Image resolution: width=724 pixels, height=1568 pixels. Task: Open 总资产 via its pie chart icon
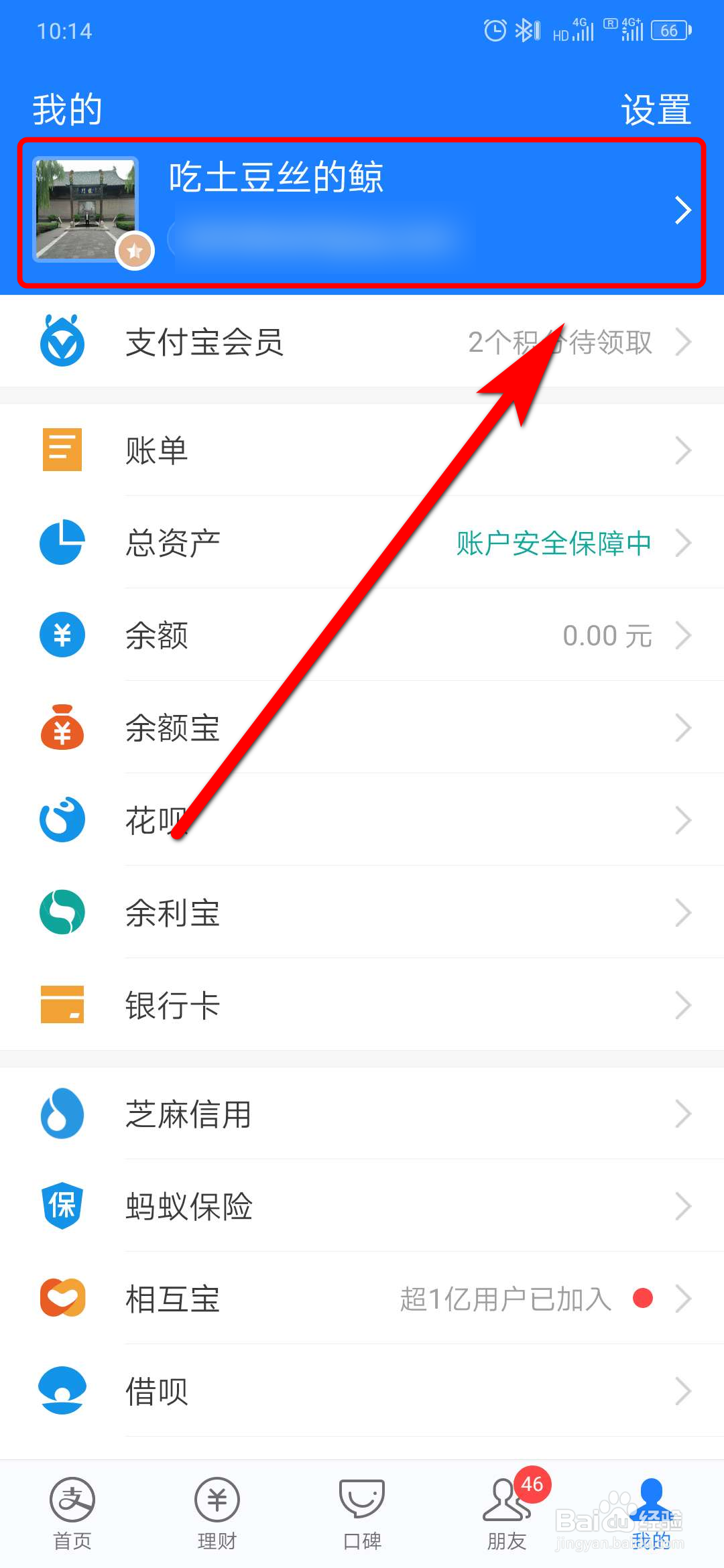click(62, 542)
